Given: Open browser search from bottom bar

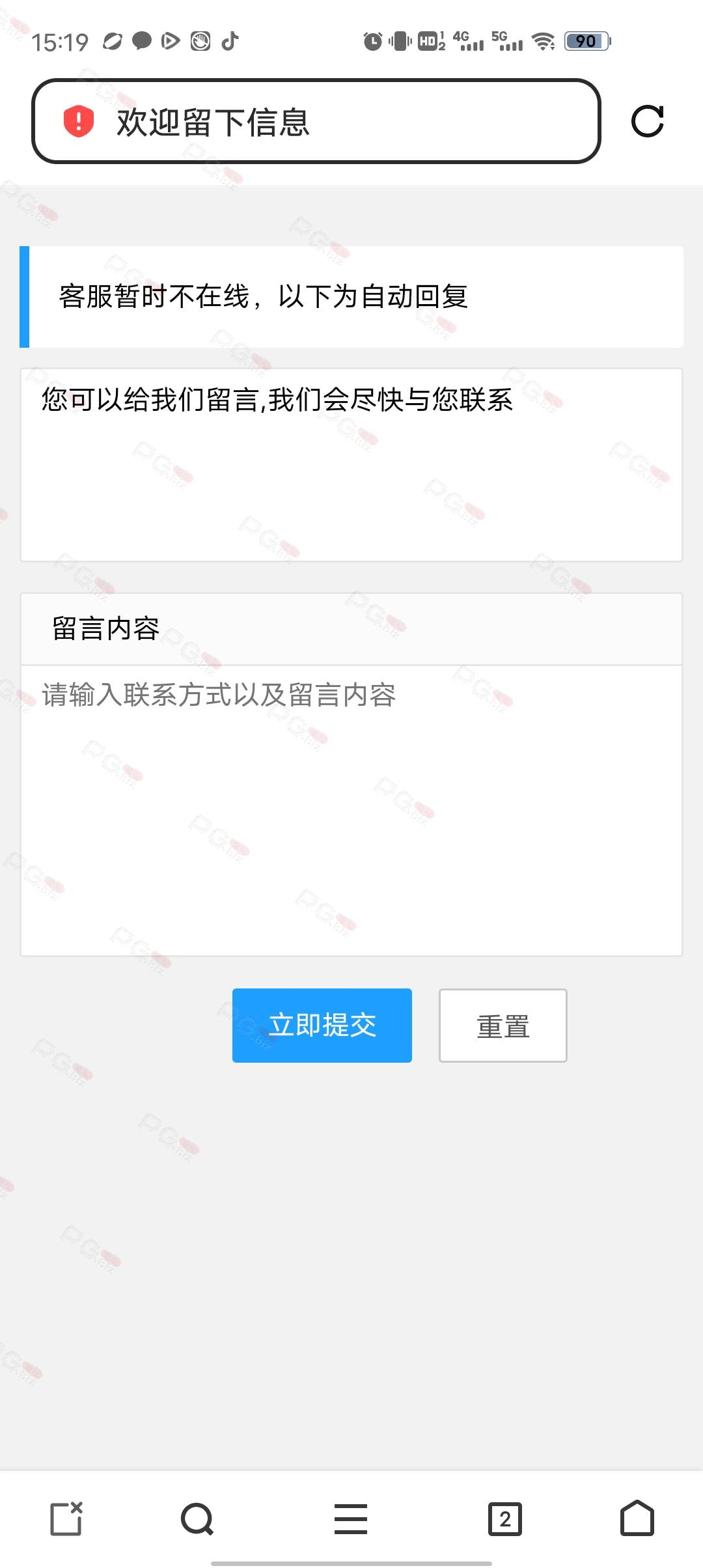Looking at the screenshot, I should tap(197, 1519).
